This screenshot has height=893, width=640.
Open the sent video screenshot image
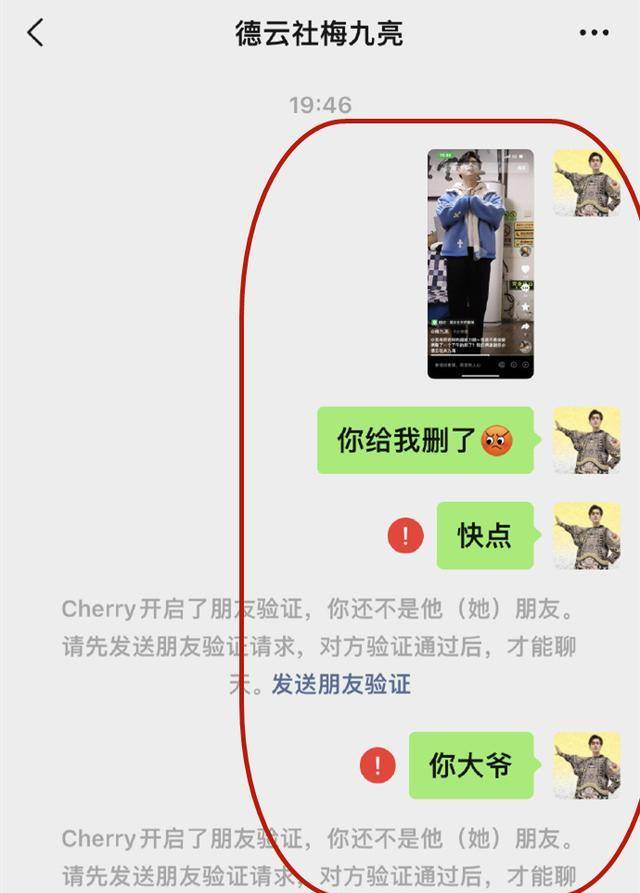click(x=480, y=264)
